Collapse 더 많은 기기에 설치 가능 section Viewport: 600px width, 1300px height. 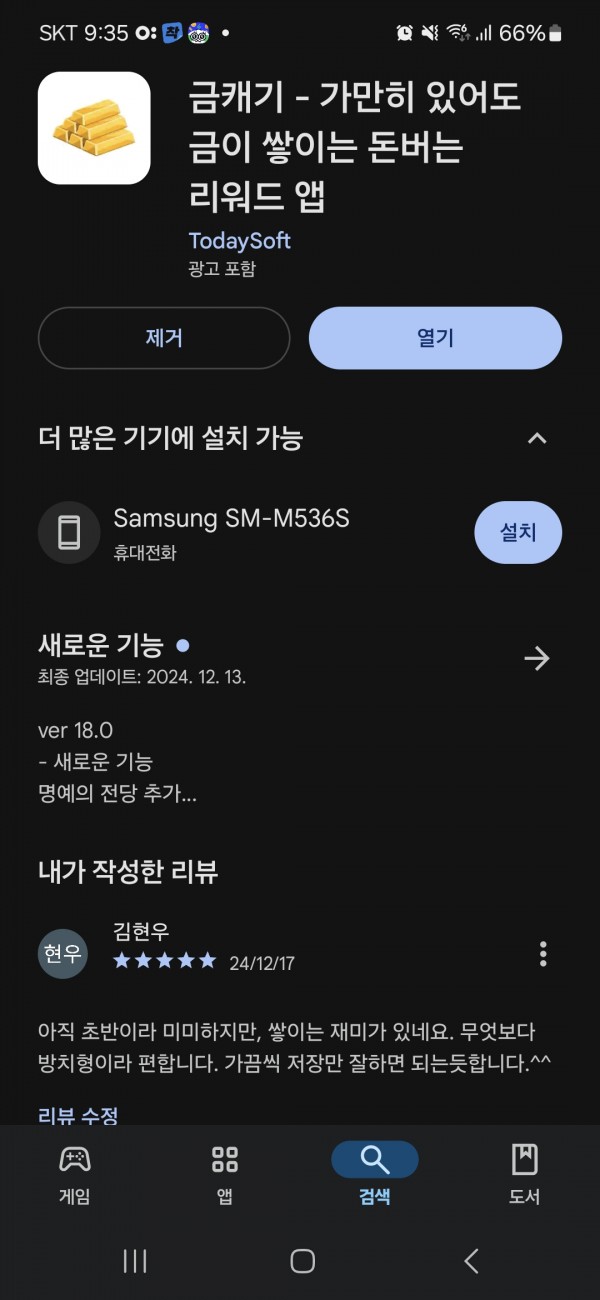click(x=537, y=438)
